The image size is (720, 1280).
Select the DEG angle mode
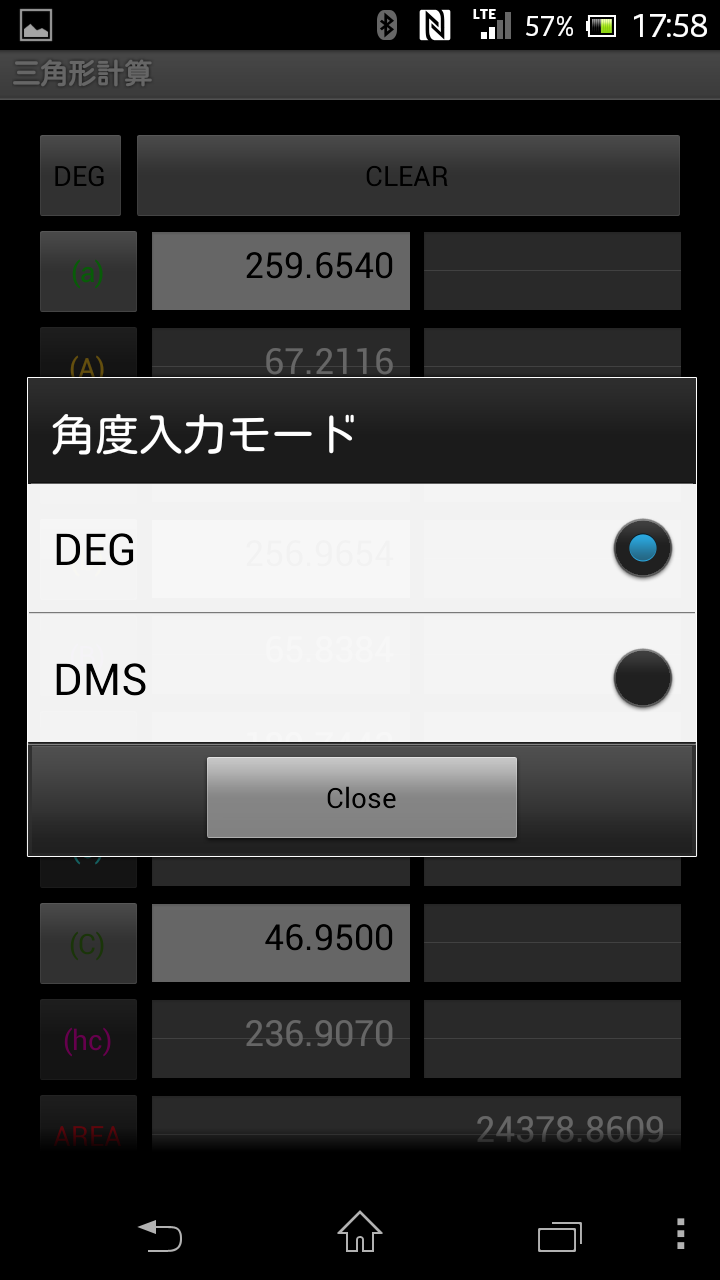(x=362, y=549)
